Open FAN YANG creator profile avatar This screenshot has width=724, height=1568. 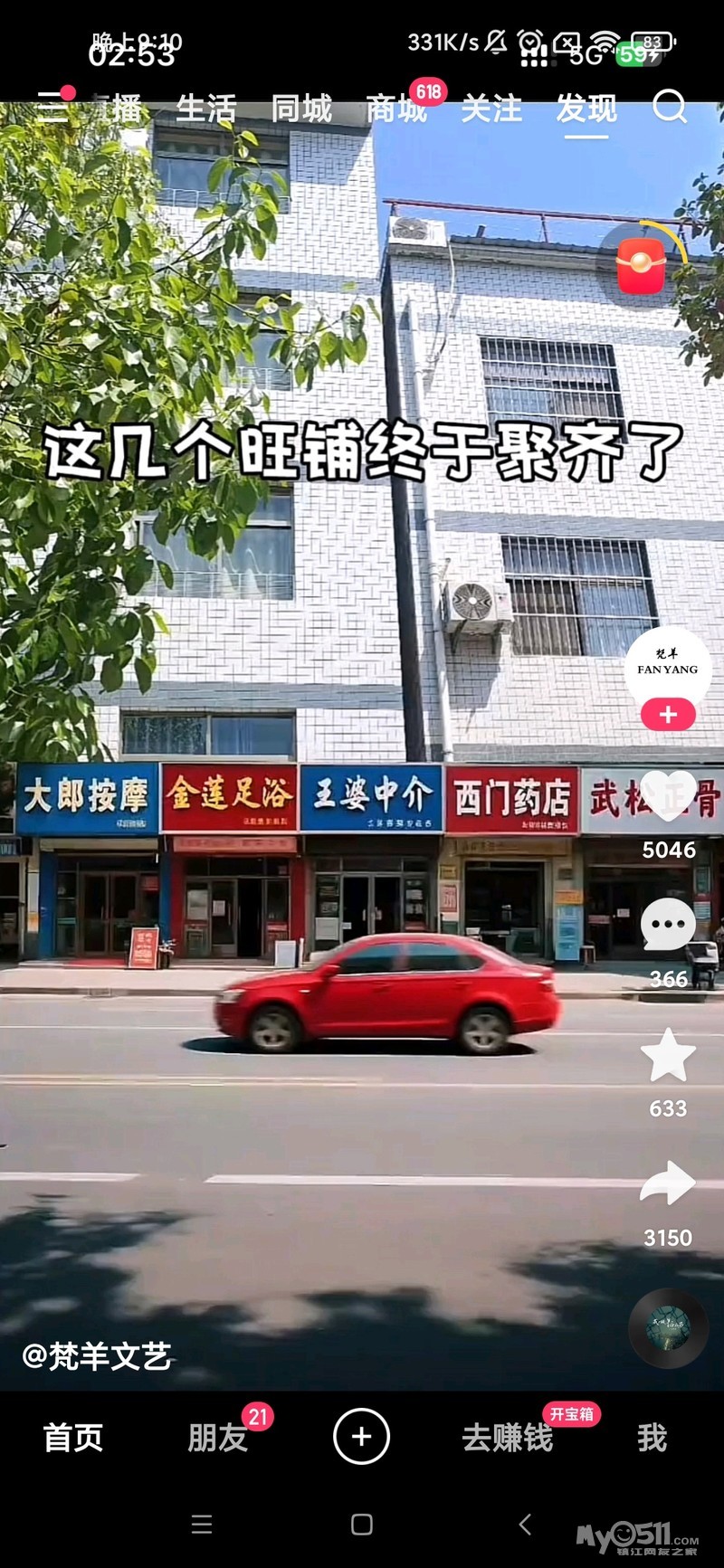click(668, 667)
